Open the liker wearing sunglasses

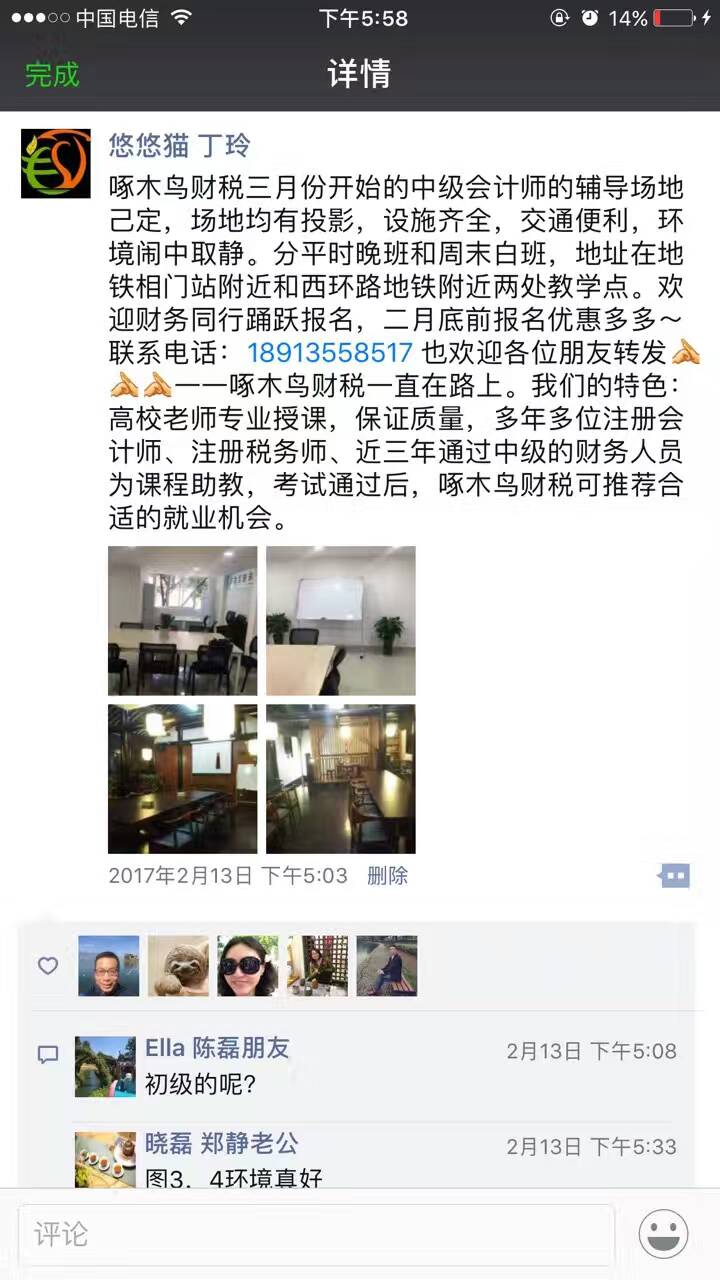[248, 966]
